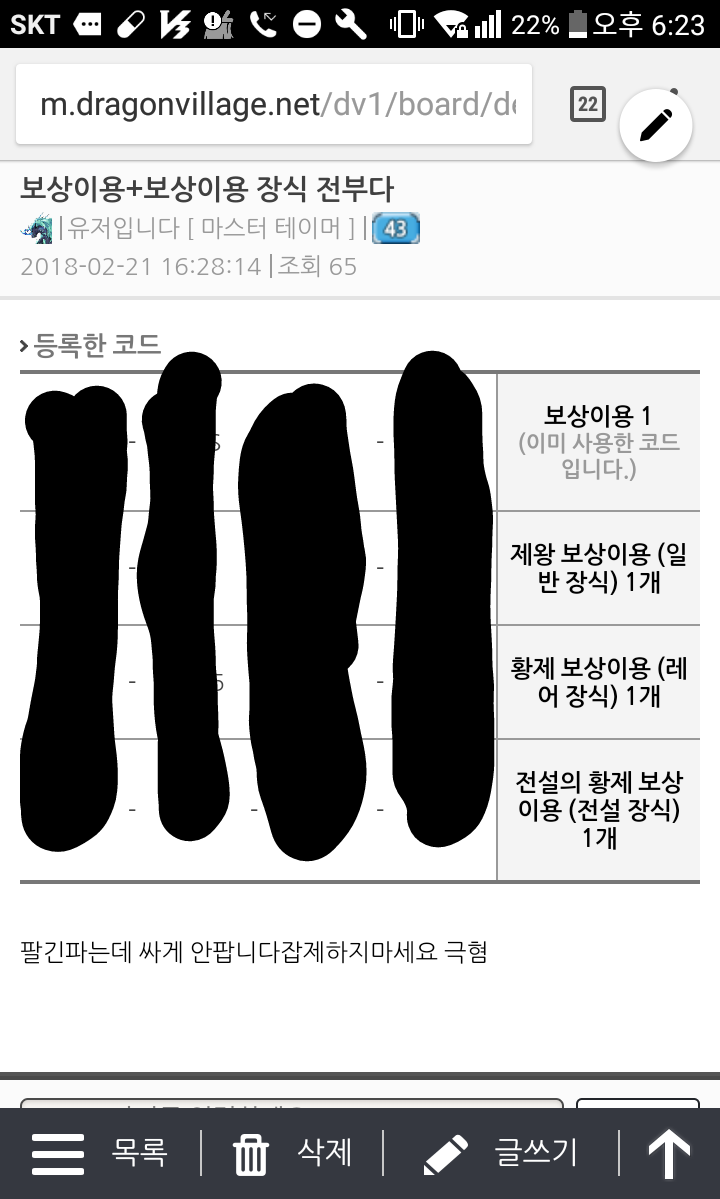Go to the post list (목록)
Viewport: 720px width, 1199px height.
[x=100, y=1153]
